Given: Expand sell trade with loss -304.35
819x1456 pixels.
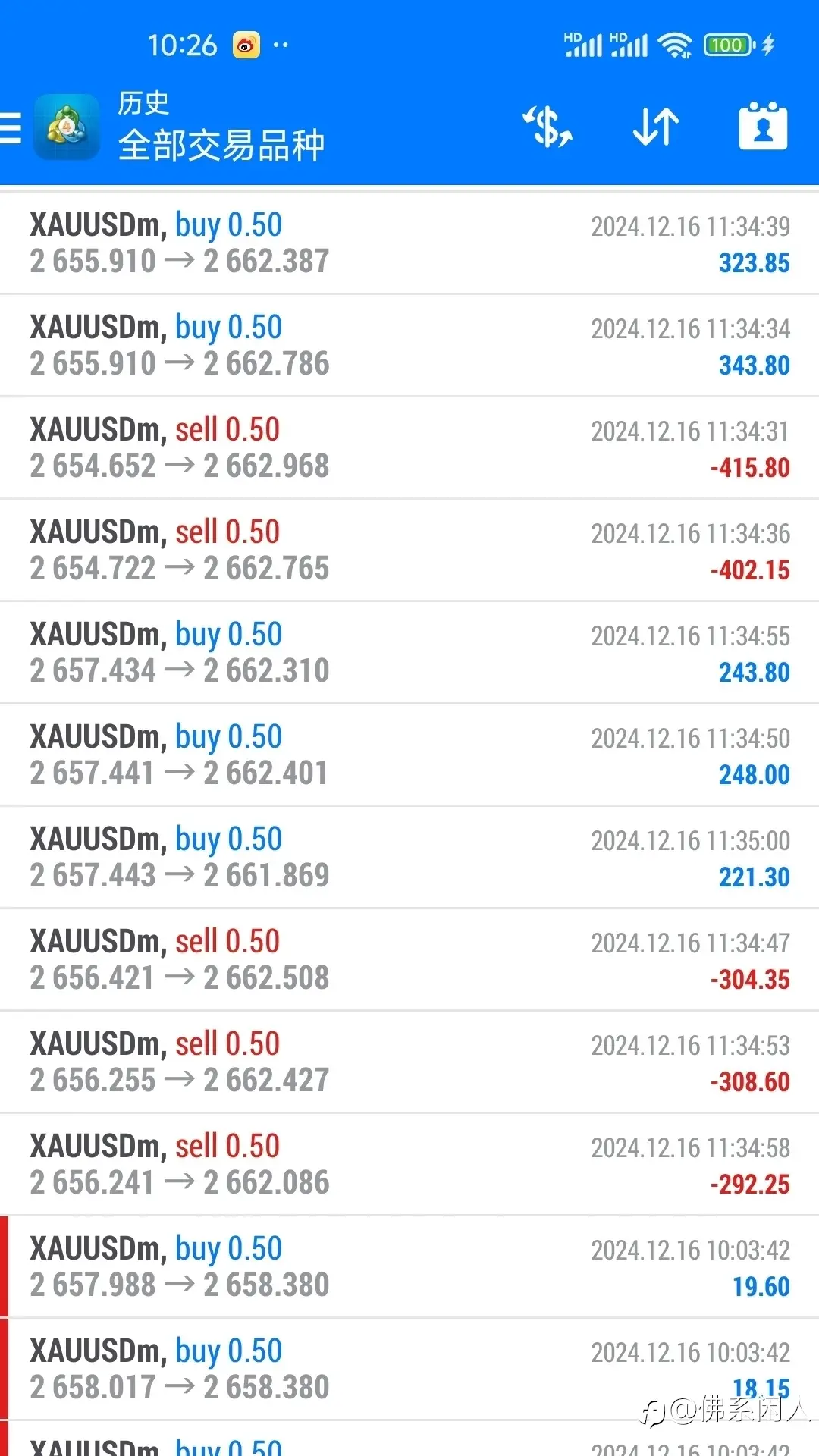Looking at the screenshot, I should (409, 959).
